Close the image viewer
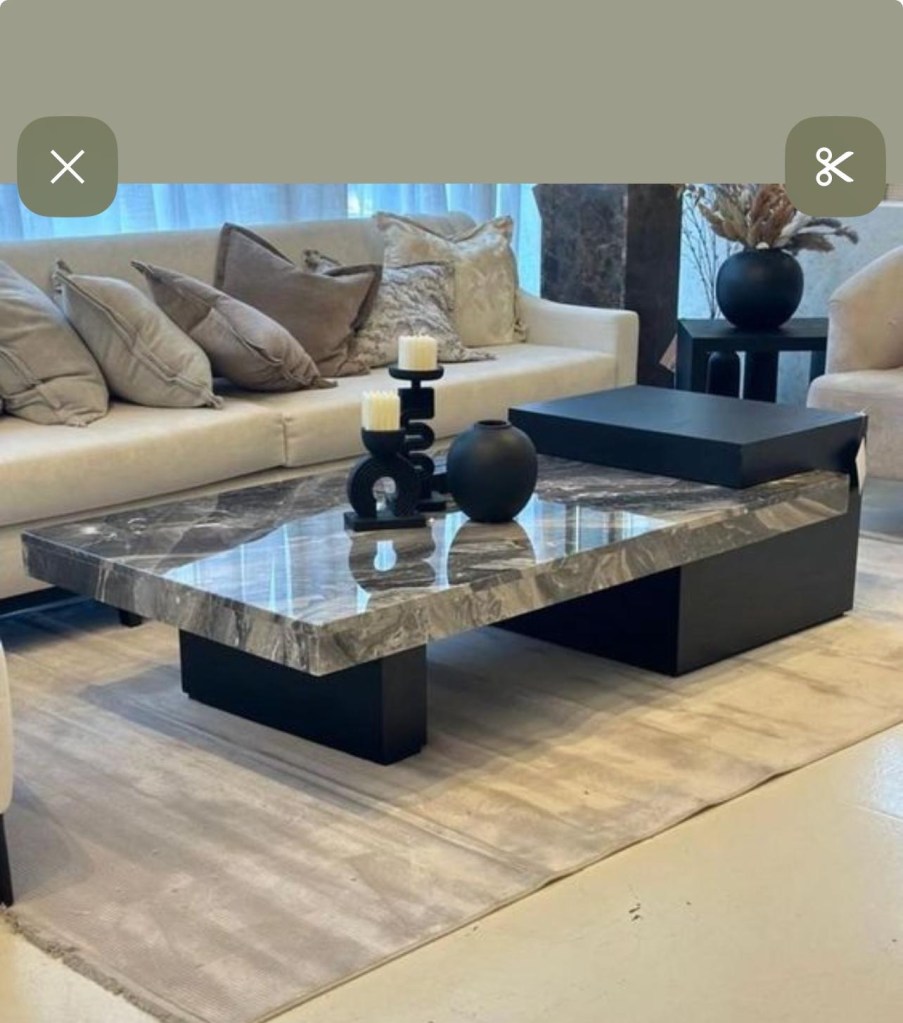903x1023 pixels. (67, 166)
